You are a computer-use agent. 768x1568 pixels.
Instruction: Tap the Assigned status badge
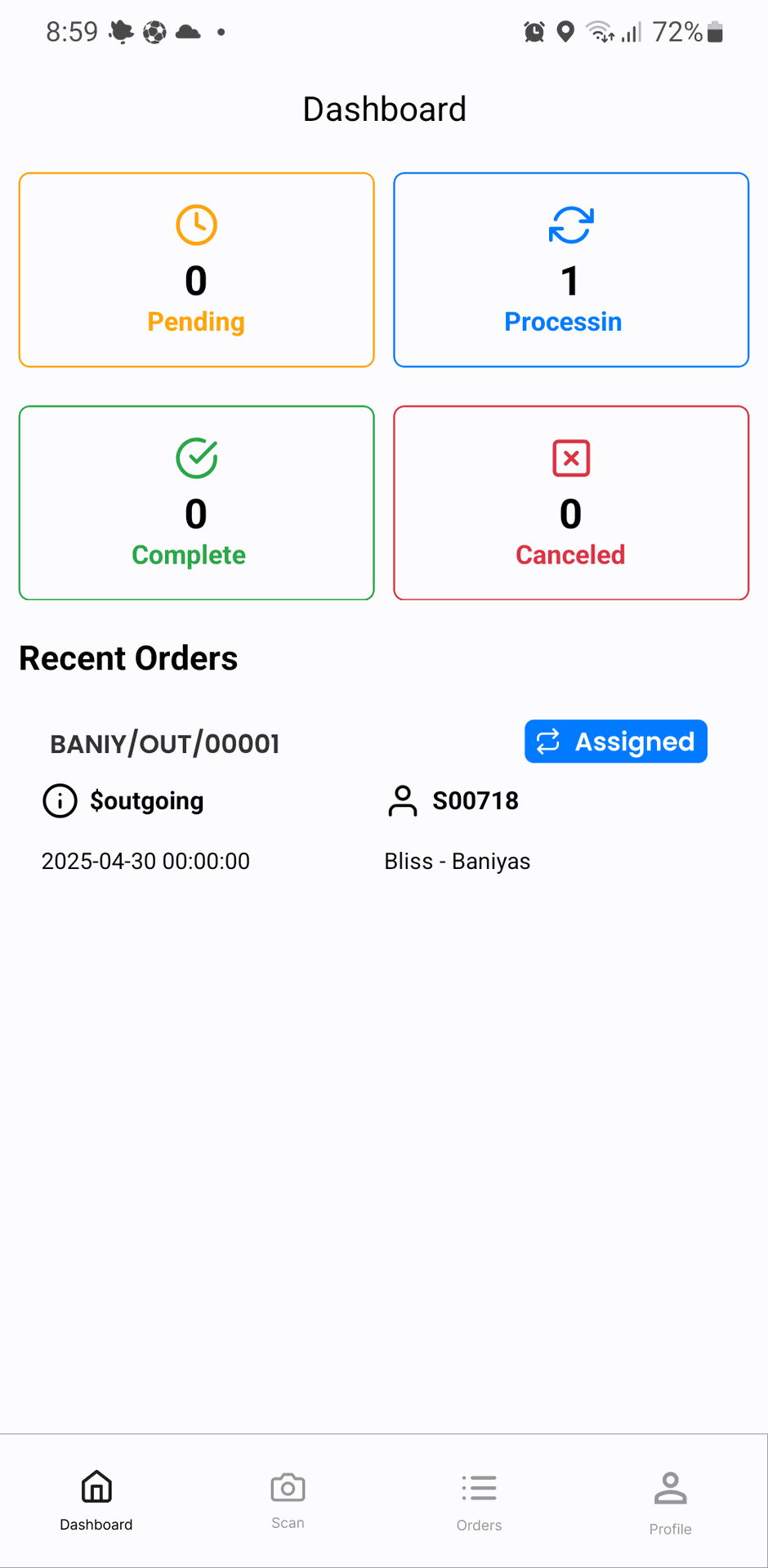(616, 742)
